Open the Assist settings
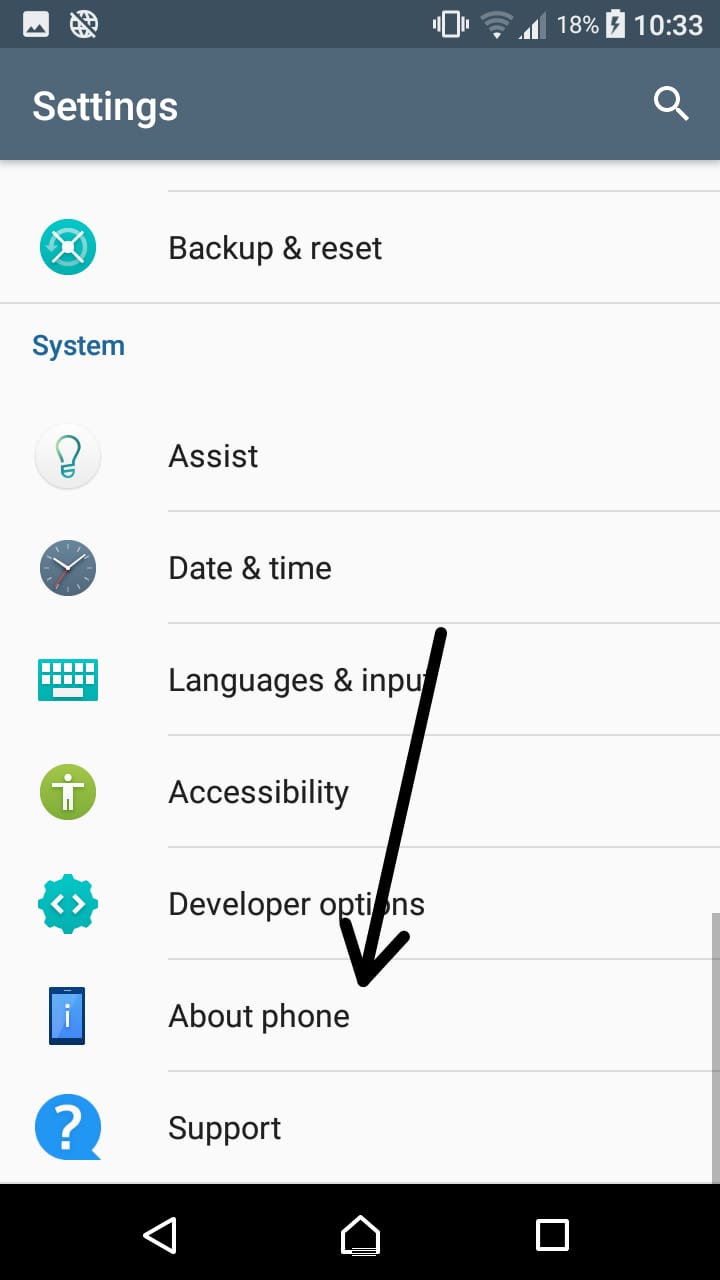This screenshot has width=720, height=1280. click(213, 456)
